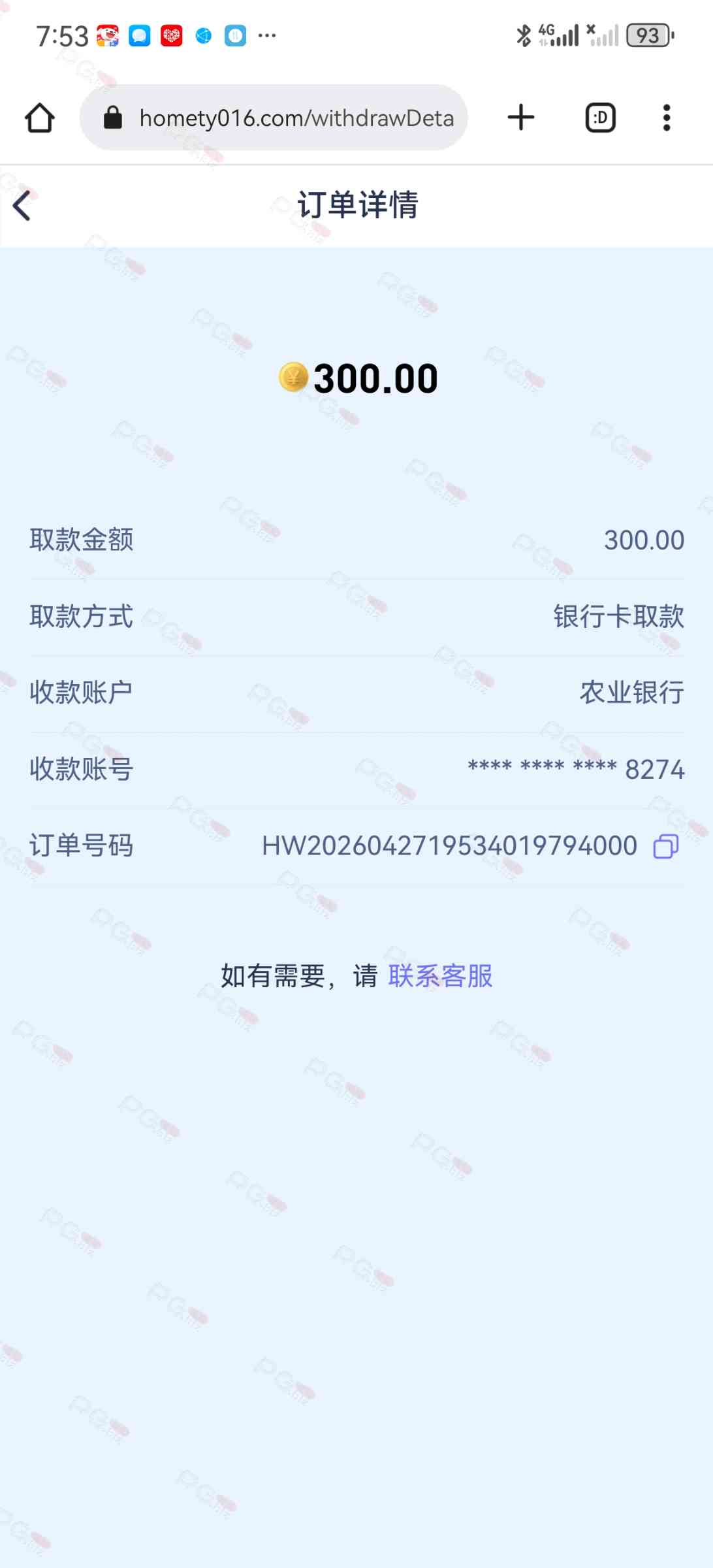This screenshot has height=1568, width=713.
Task: Open a new browser tab
Action: pyautogui.click(x=520, y=118)
